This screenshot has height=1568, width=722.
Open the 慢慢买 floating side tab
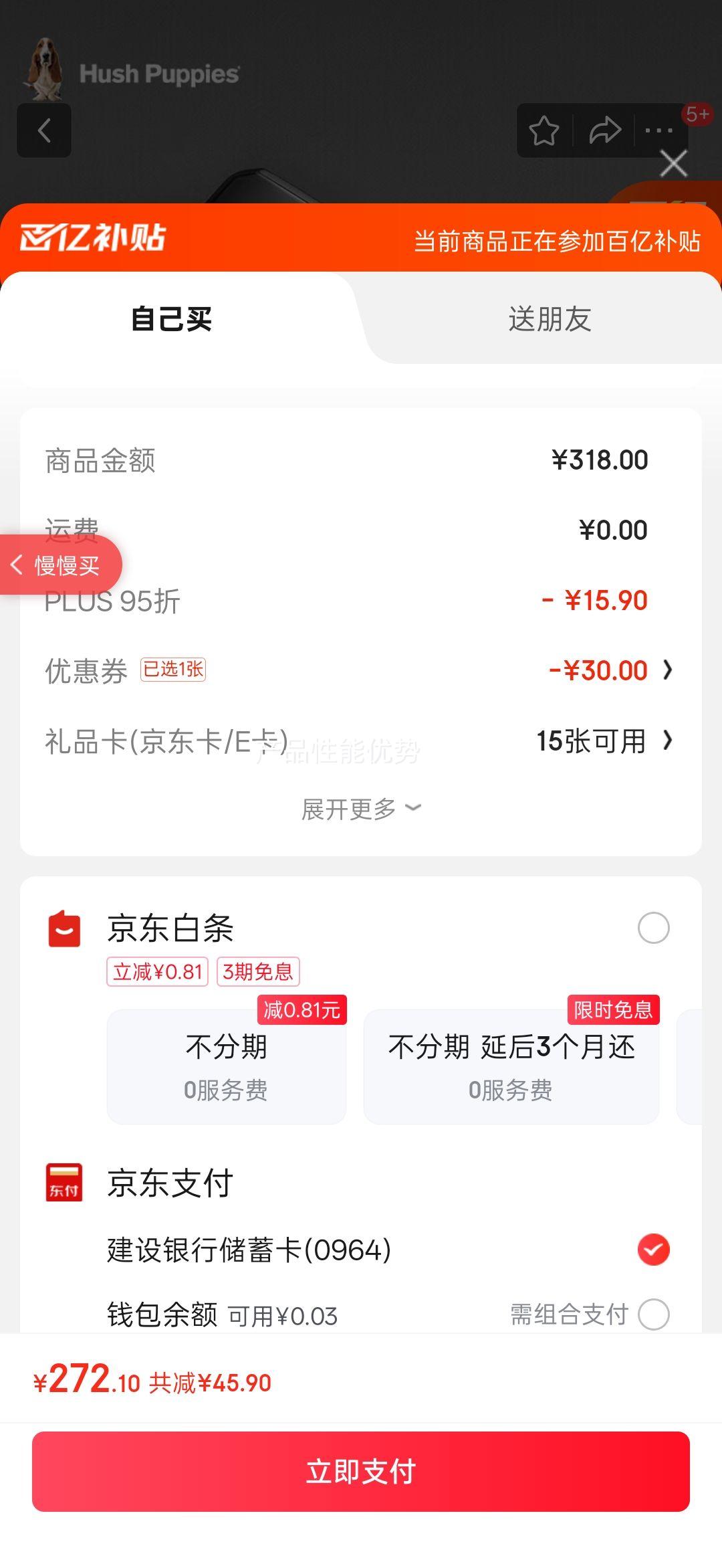click(x=60, y=565)
